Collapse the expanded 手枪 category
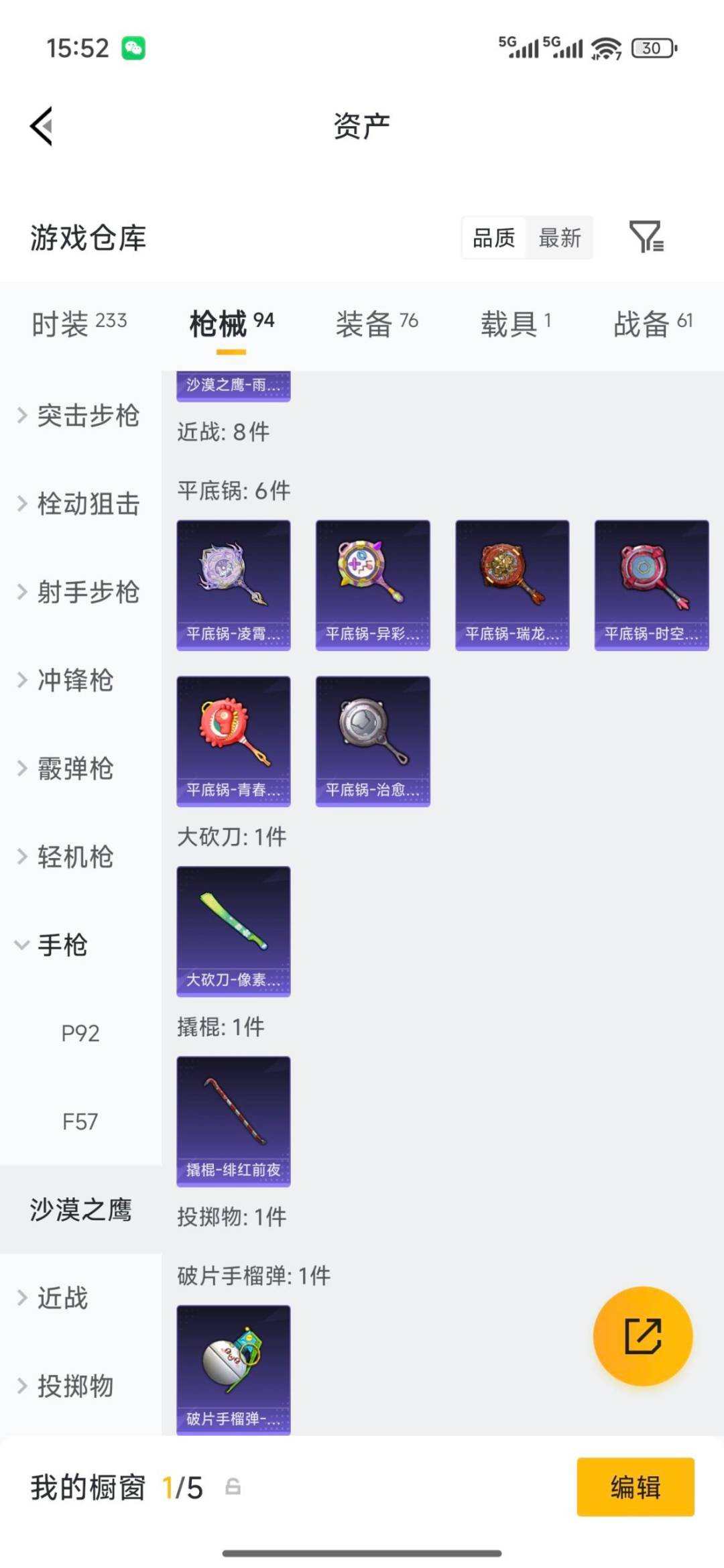 click(x=62, y=946)
